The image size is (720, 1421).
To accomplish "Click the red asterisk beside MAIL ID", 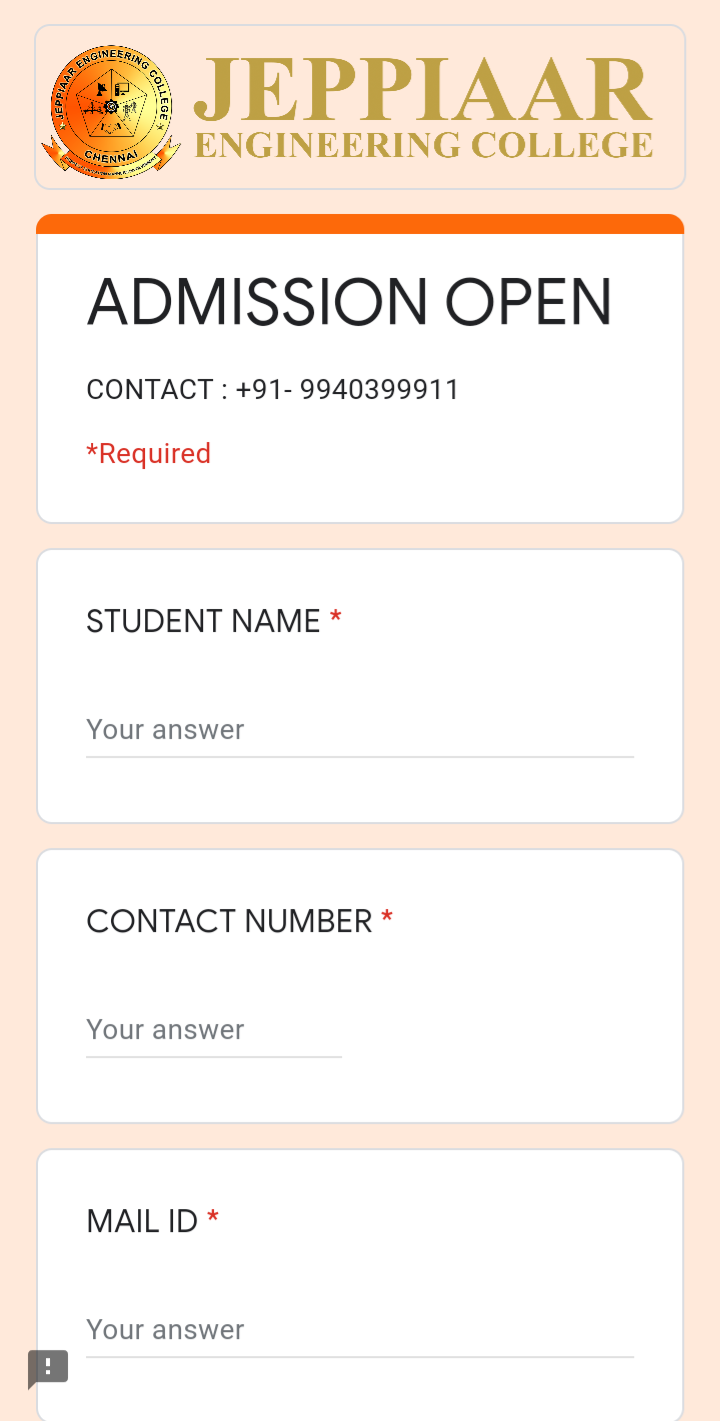I will [x=212, y=1217].
